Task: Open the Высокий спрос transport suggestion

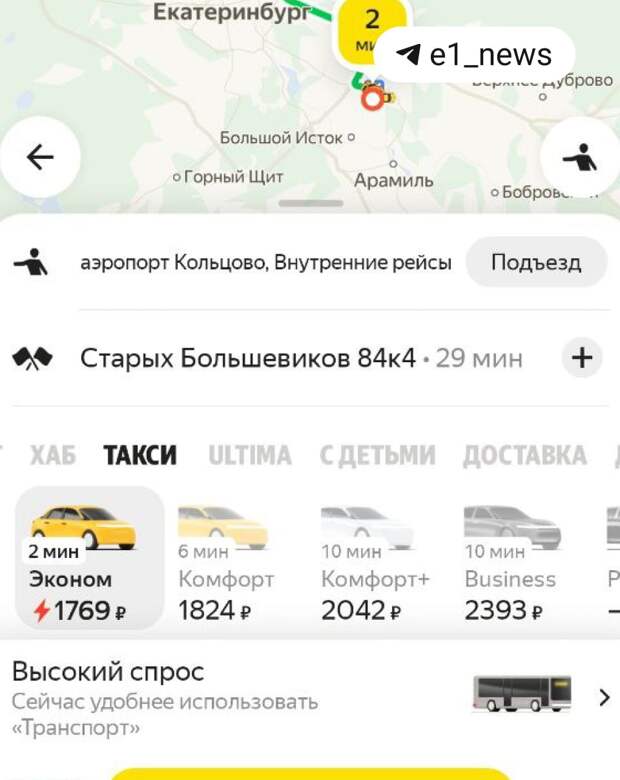Action: pos(310,698)
